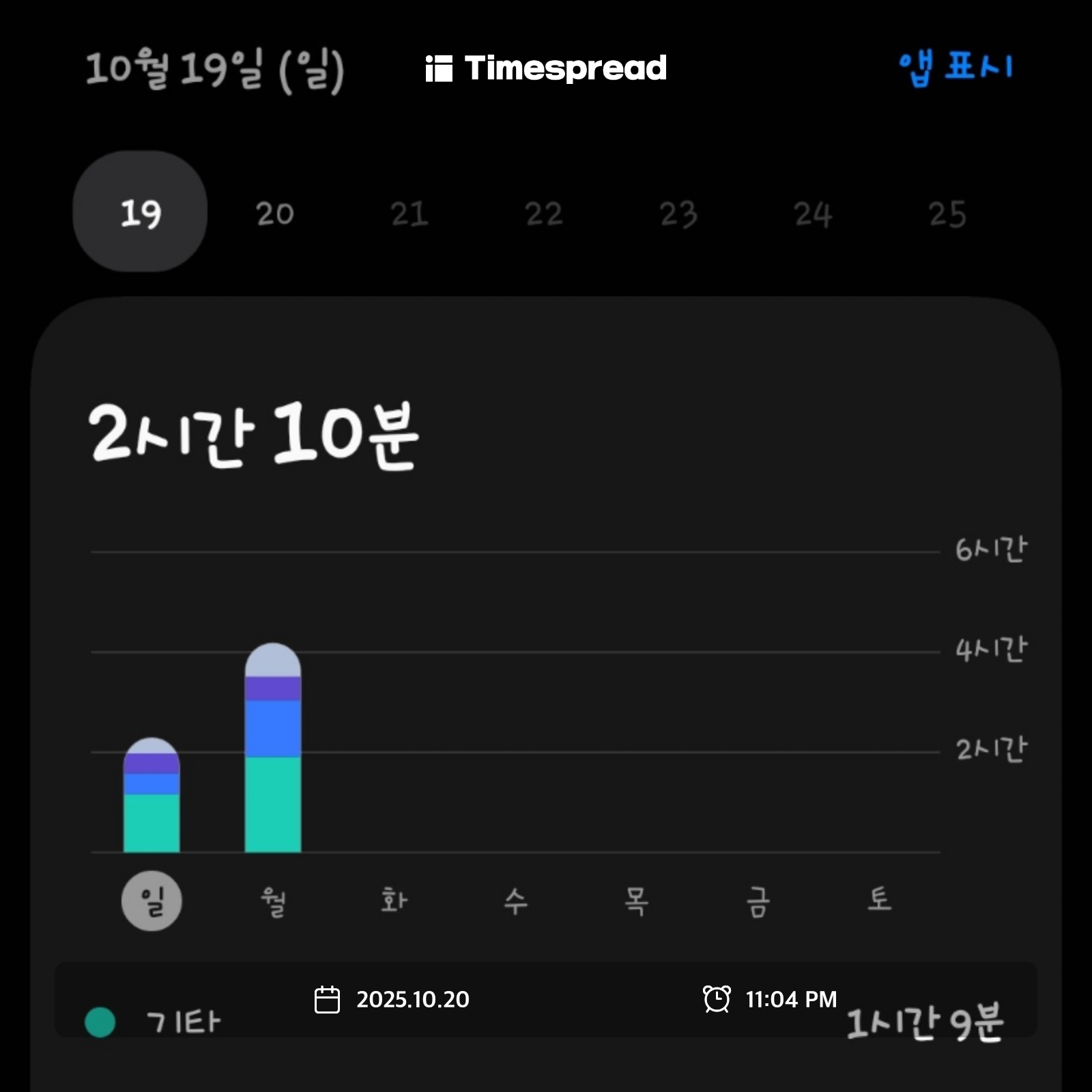Switch to date 25
The width and height of the screenshot is (1092, 1092).
pyautogui.click(x=947, y=214)
